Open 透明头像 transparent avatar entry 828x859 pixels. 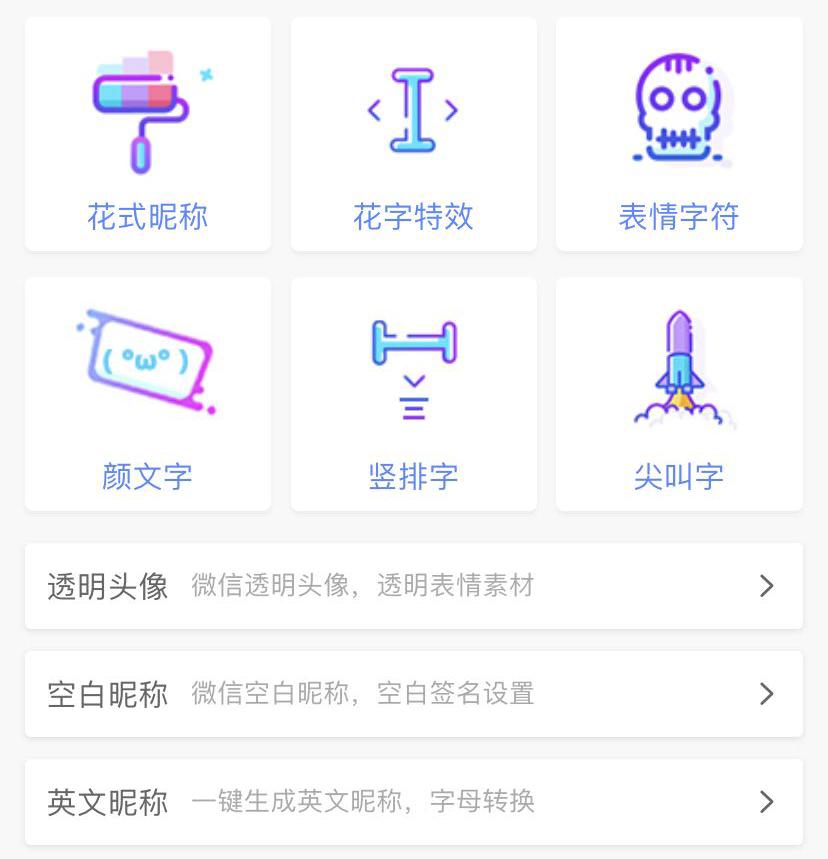click(106, 586)
